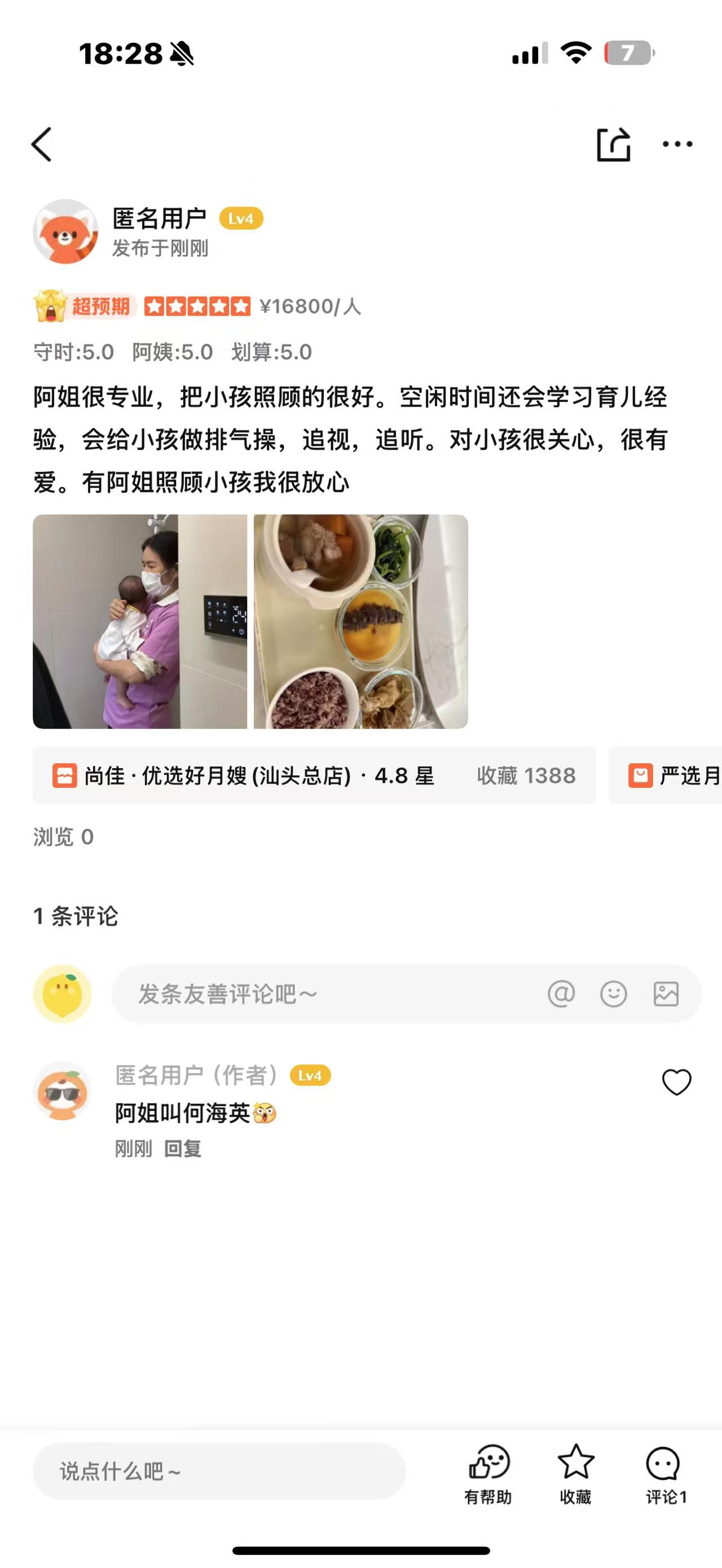
Task: Go back using the back arrow
Action: coord(41,144)
